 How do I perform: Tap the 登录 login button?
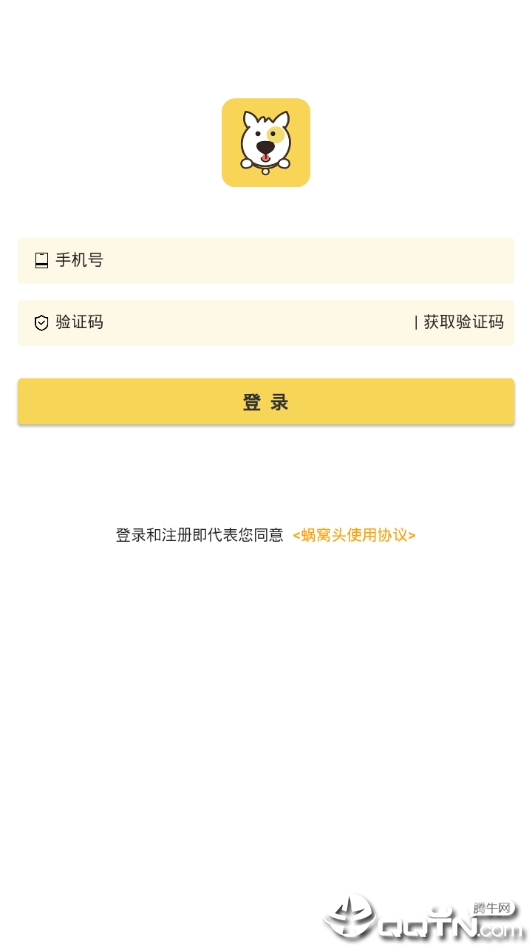[265, 401]
